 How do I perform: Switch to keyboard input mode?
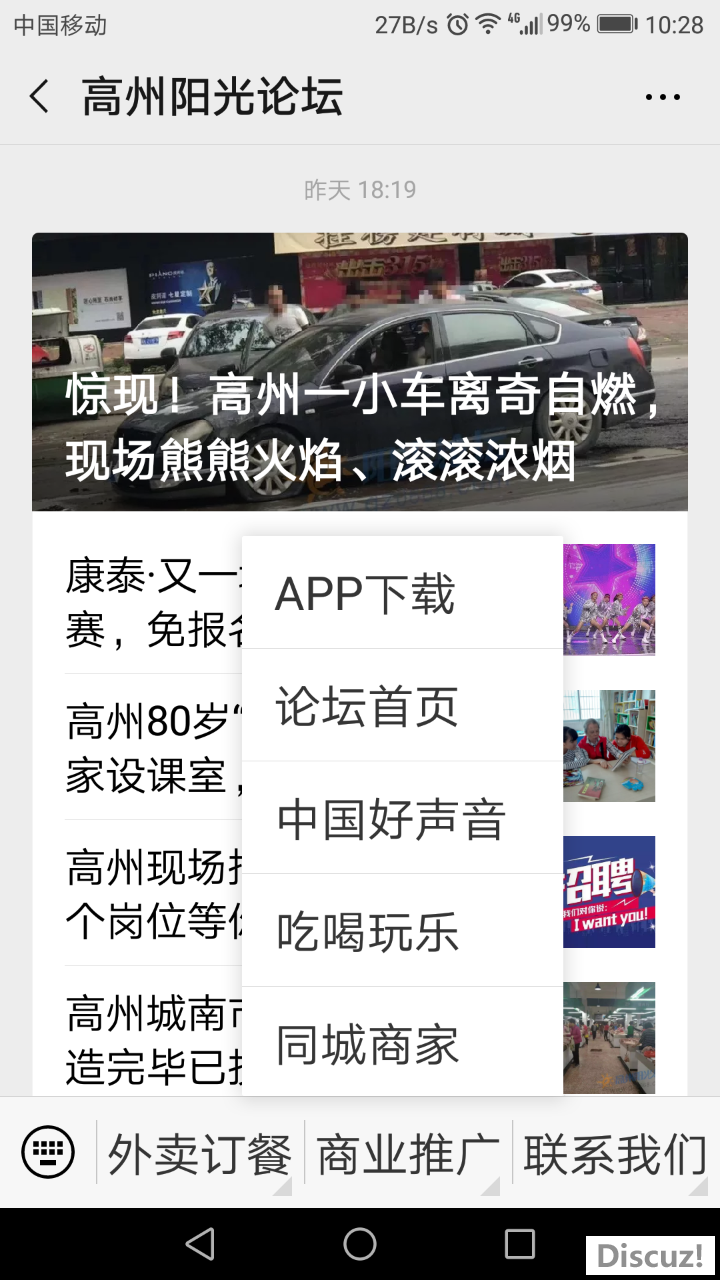coord(48,1153)
